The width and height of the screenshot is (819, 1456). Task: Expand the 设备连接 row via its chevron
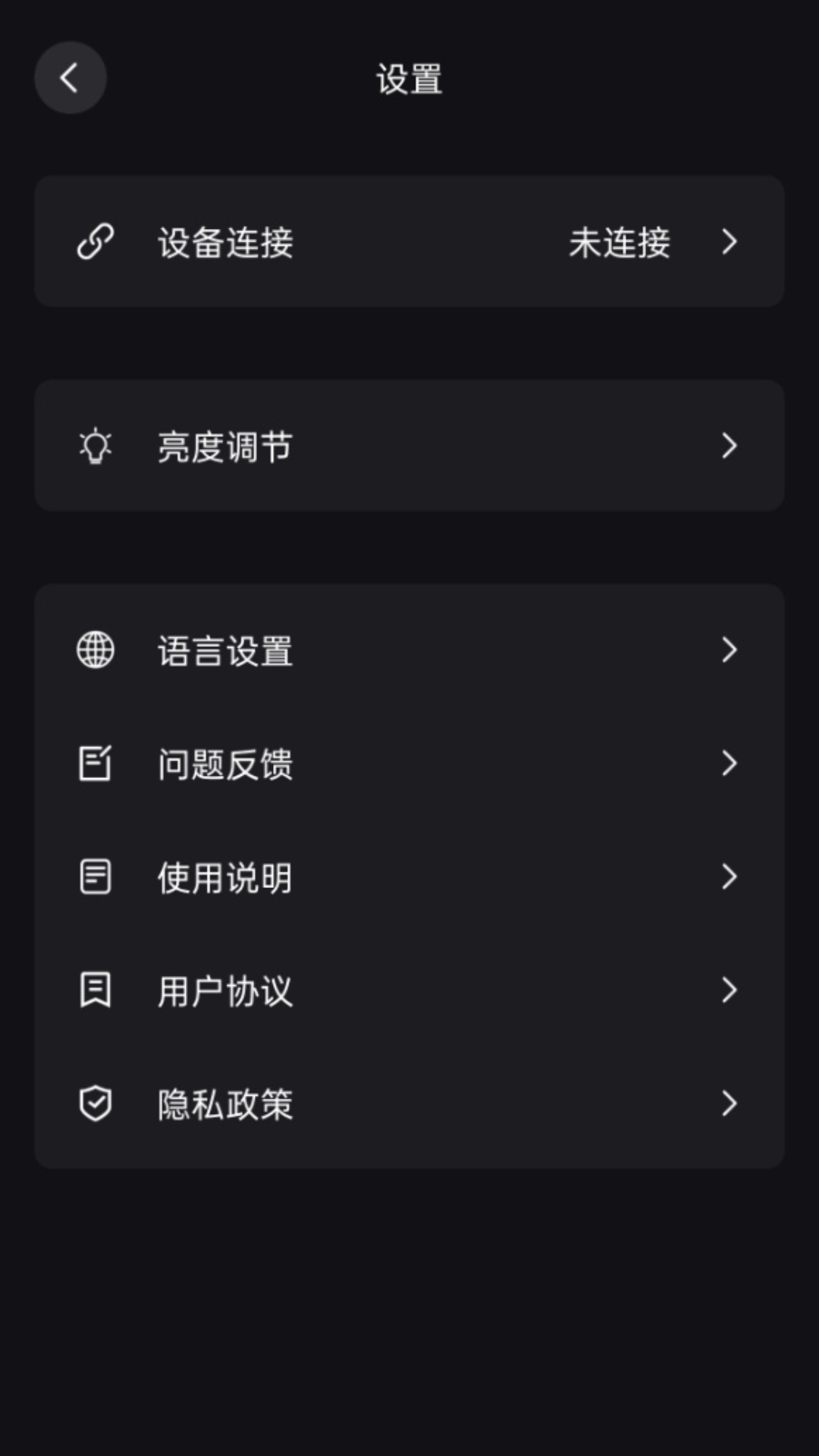(x=730, y=241)
